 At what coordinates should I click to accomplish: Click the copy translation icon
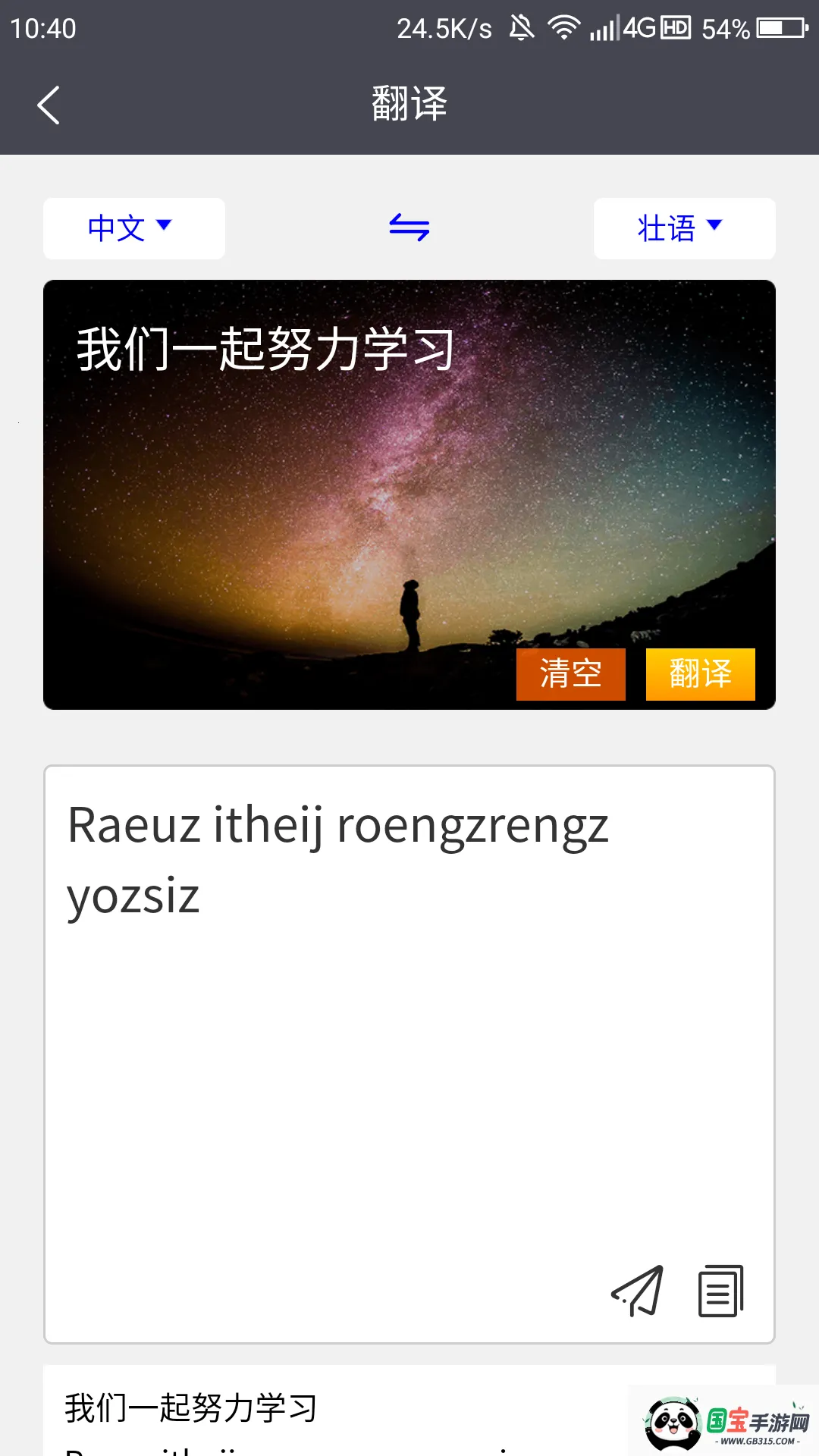point(719,1292)
